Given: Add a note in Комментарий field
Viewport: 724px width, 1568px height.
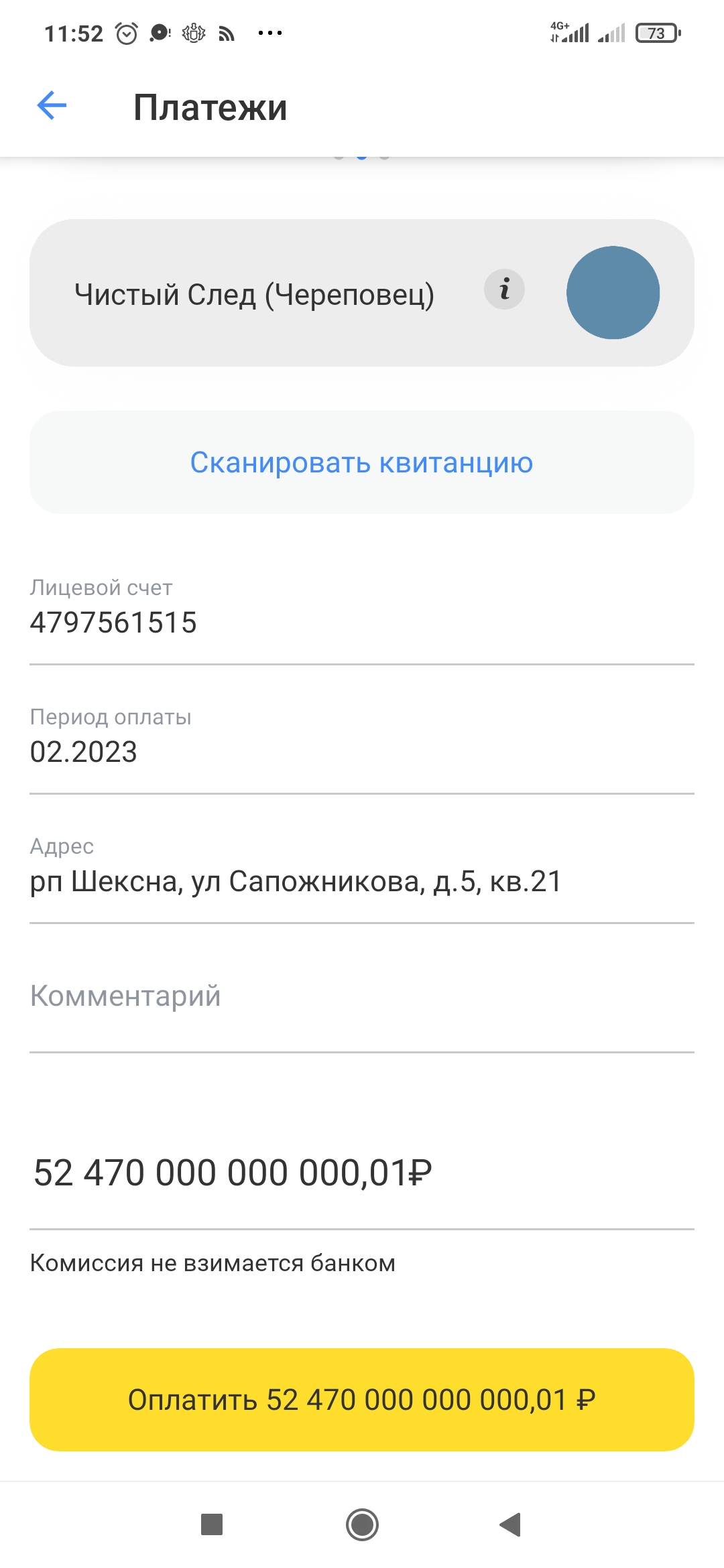Looking at the screenshot, I should pyautogui.click(x=361, y=996).
